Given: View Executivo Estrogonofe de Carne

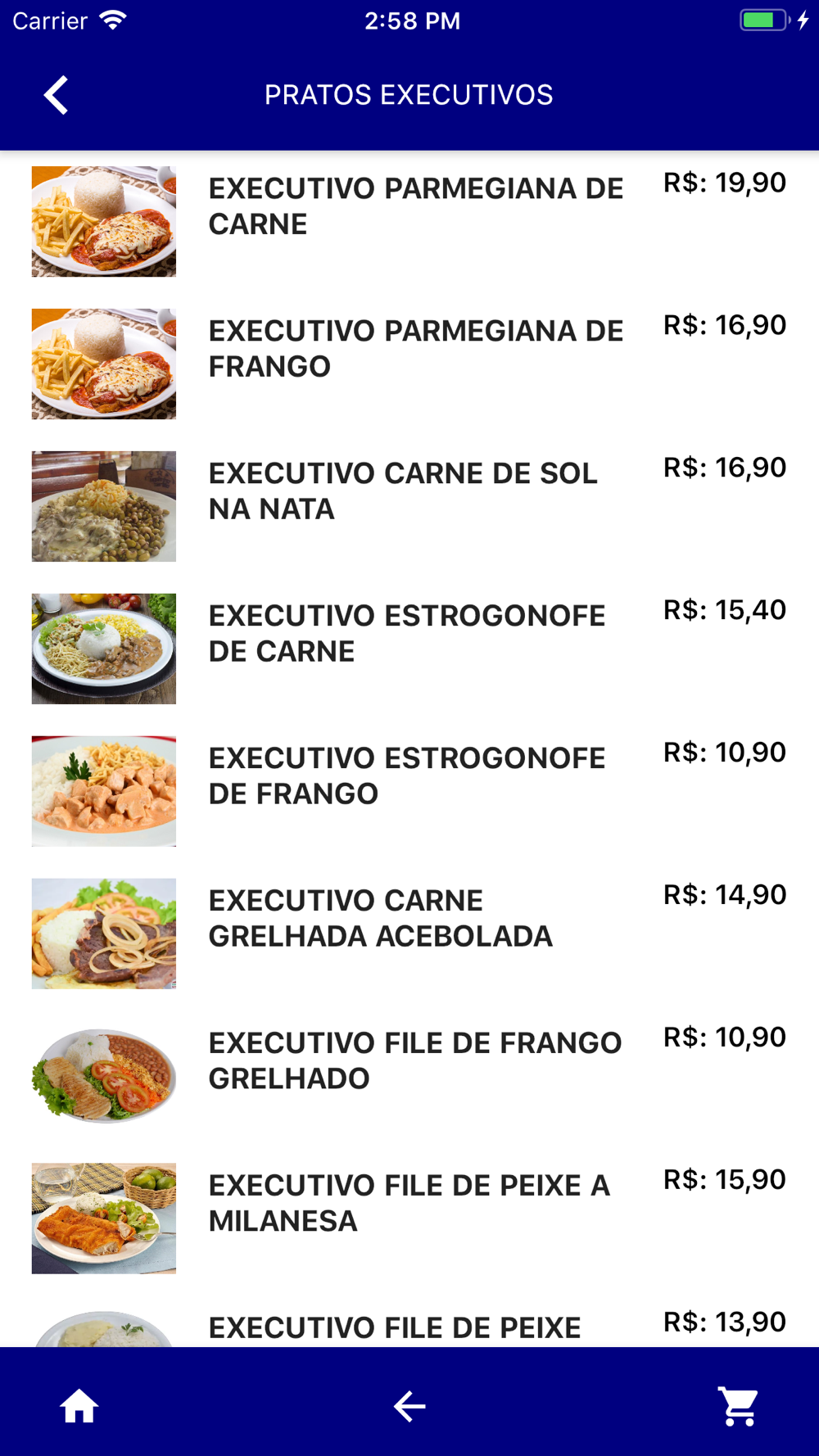Looking at the screenshot, I should (x=406, y=634).
